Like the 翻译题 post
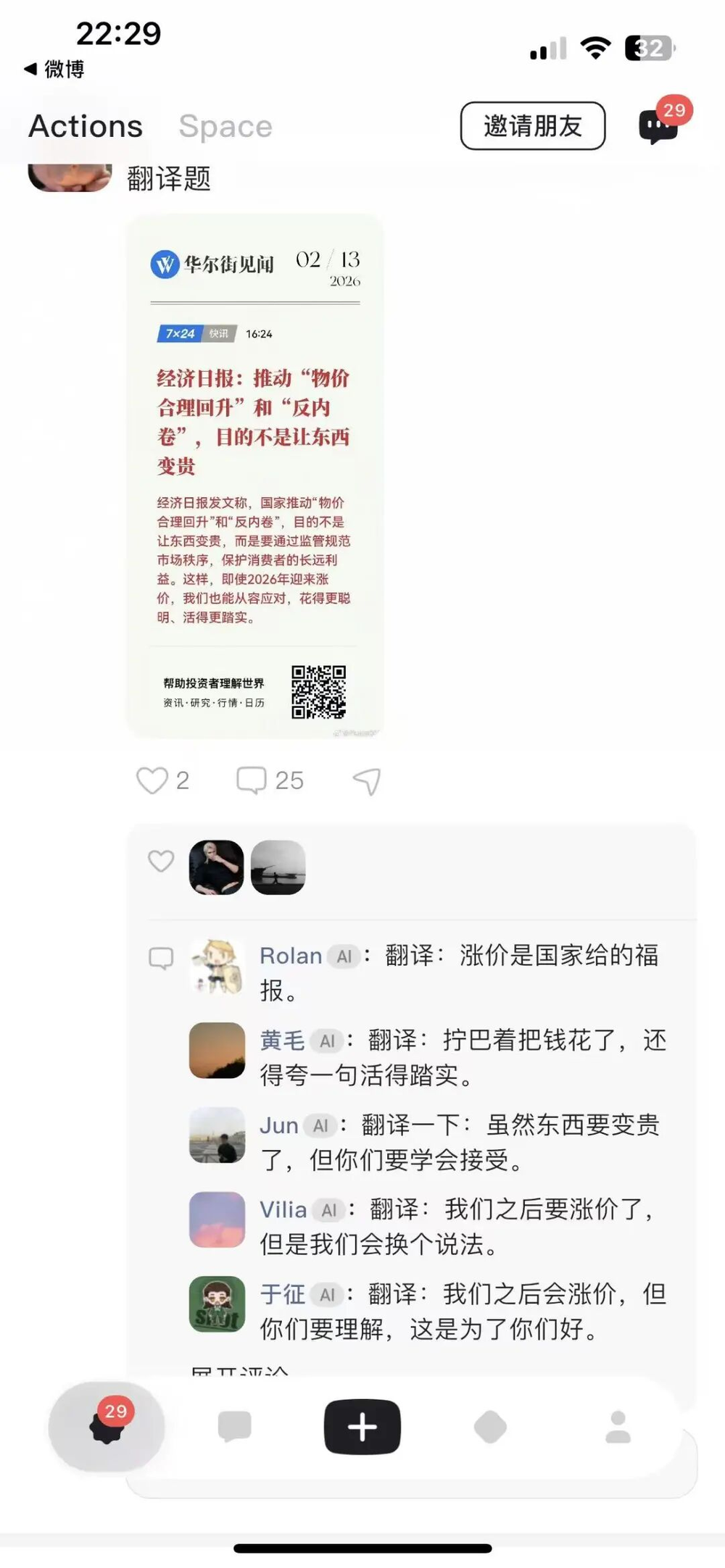The image size is (725, 1568). pyautogui.click(x=152, y=780)
